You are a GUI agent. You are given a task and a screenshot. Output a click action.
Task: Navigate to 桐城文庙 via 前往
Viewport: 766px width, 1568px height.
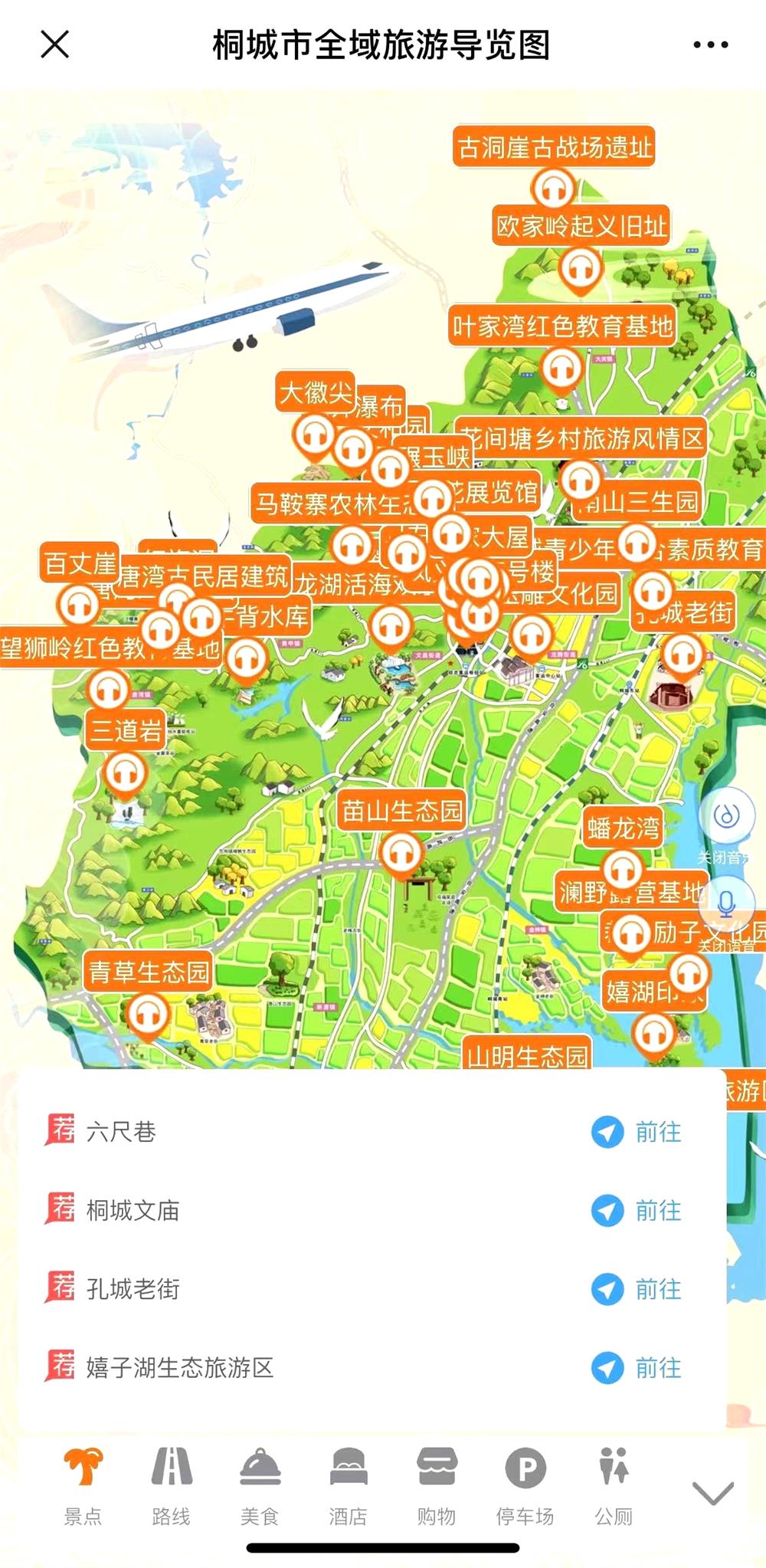(637, 1211)
